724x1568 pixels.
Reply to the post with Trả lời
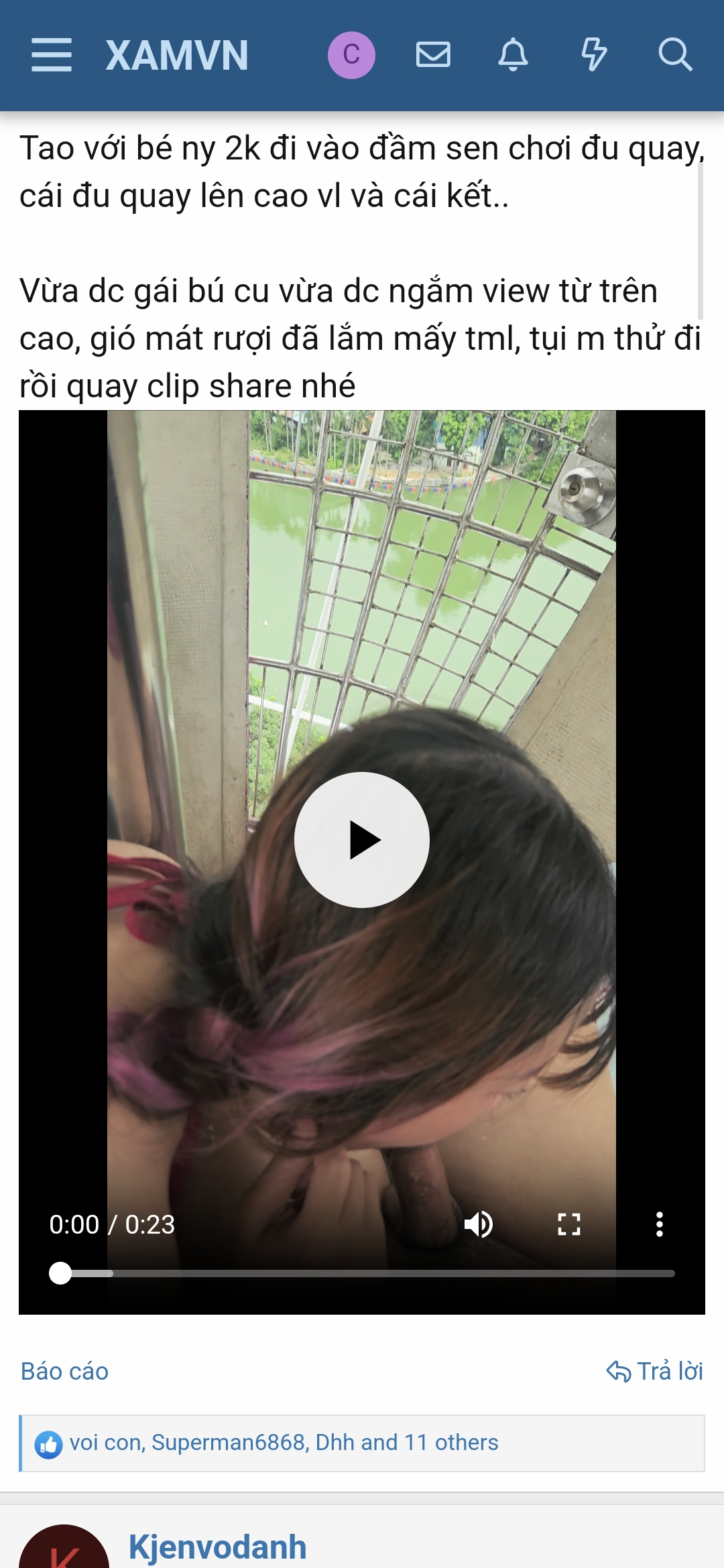click(656, 1371)
